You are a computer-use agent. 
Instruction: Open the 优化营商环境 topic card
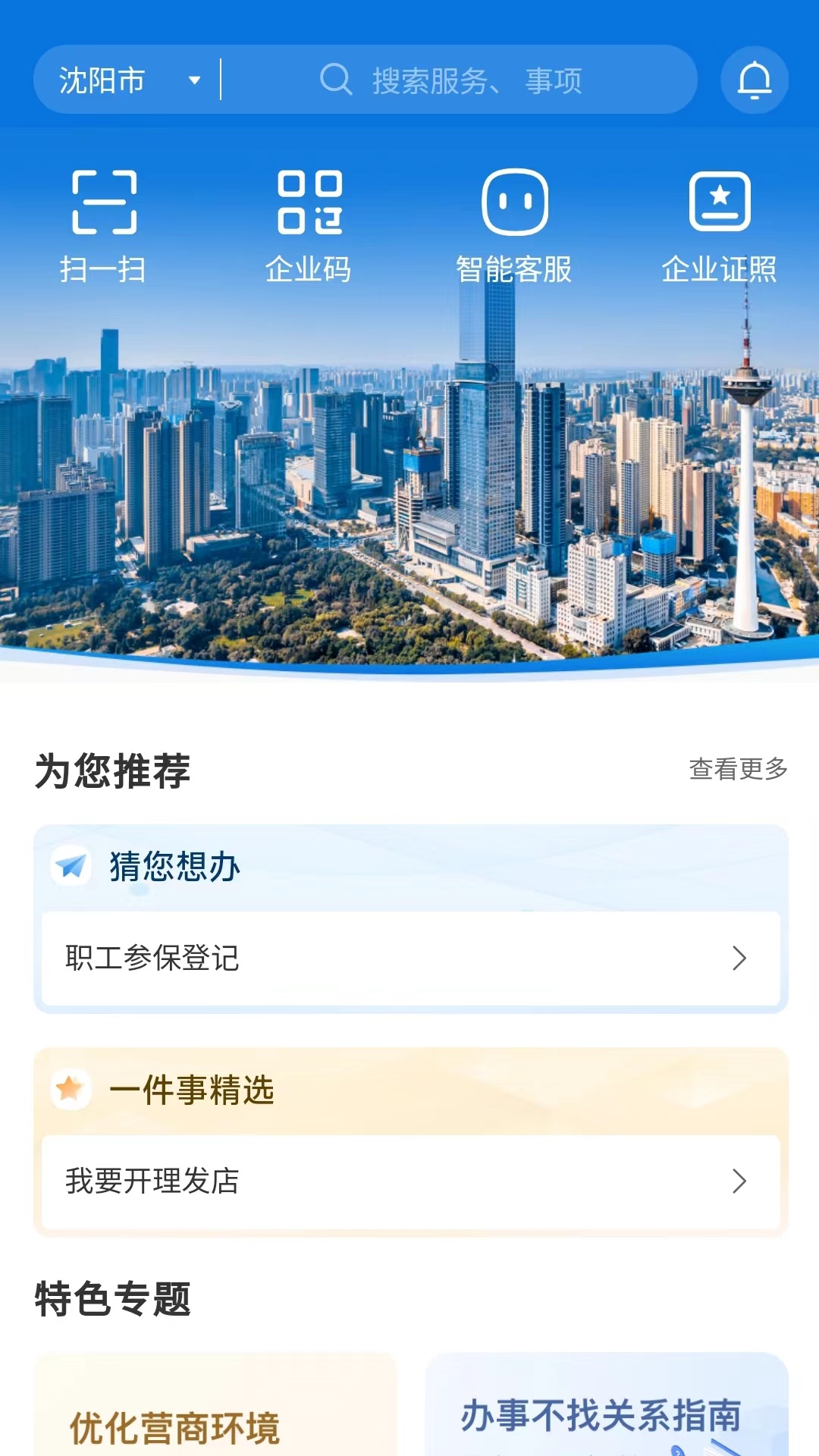point(215,1410)
